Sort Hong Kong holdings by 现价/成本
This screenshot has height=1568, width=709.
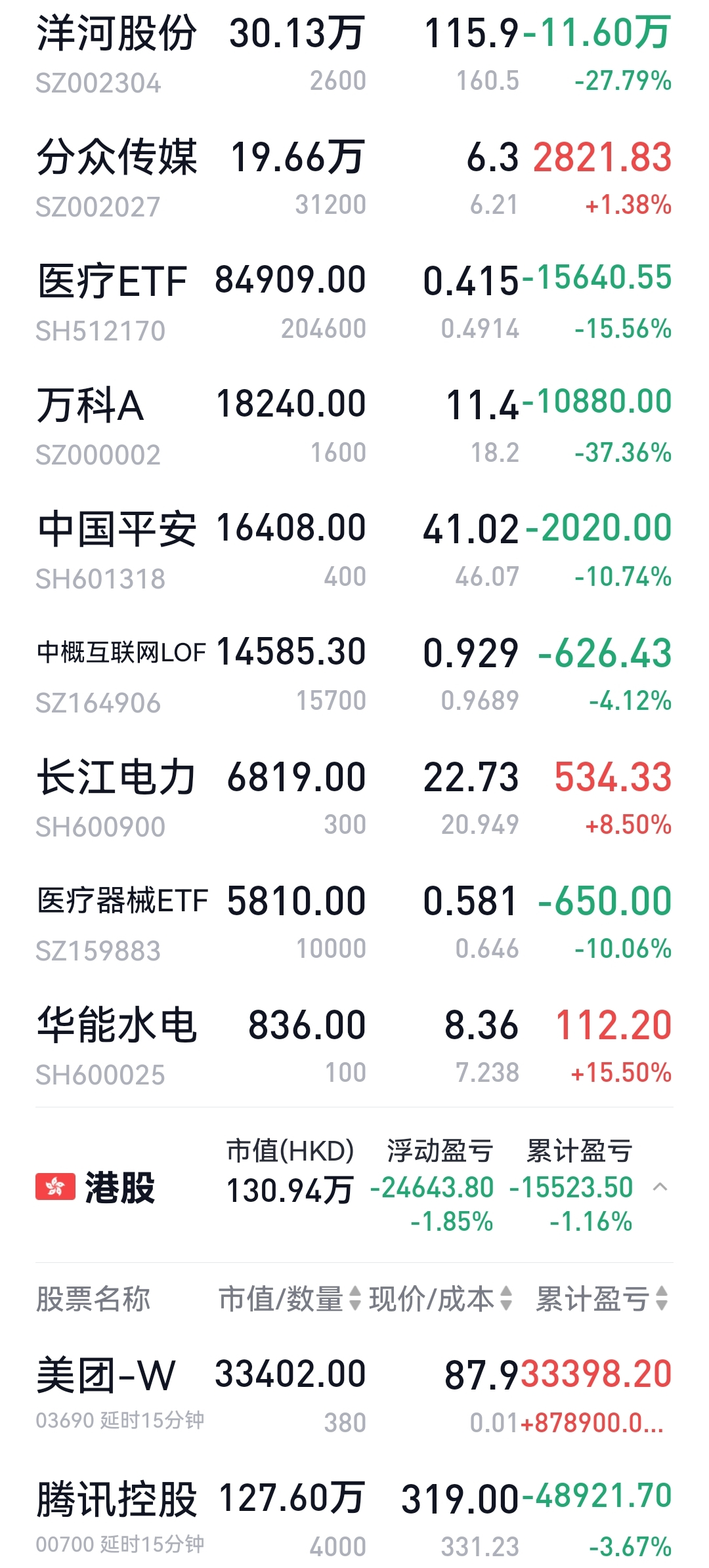click(x=440, y=1298)
